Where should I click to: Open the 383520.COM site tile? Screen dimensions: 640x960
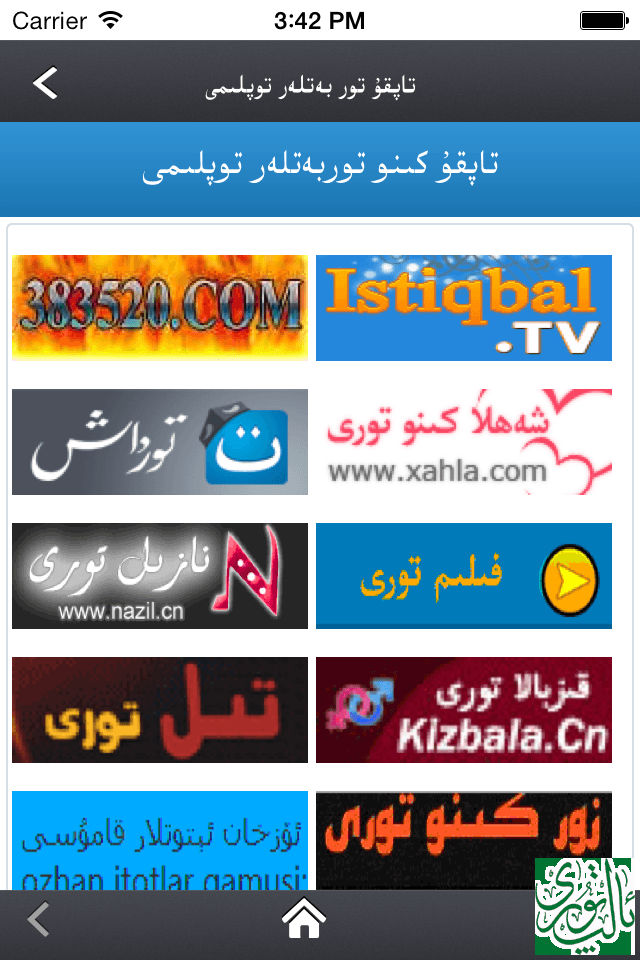160,307
